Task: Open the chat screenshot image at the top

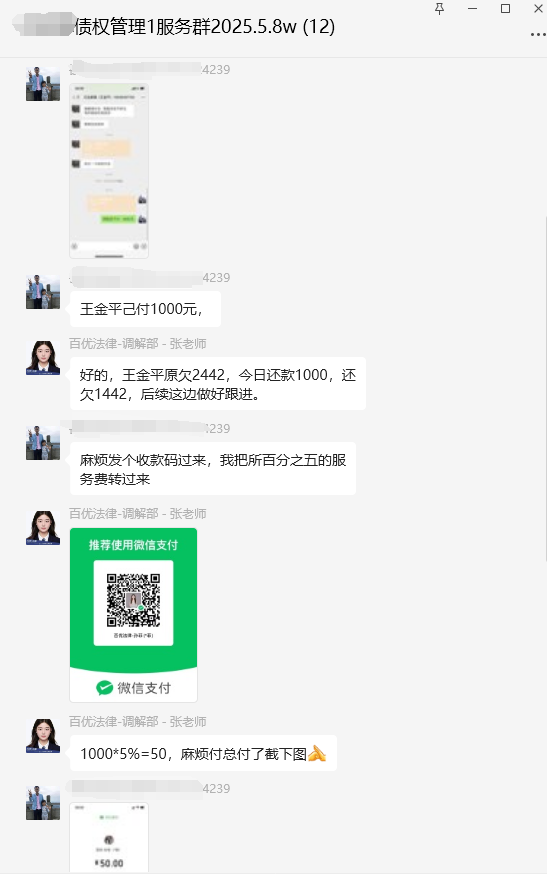Action: 109,171
